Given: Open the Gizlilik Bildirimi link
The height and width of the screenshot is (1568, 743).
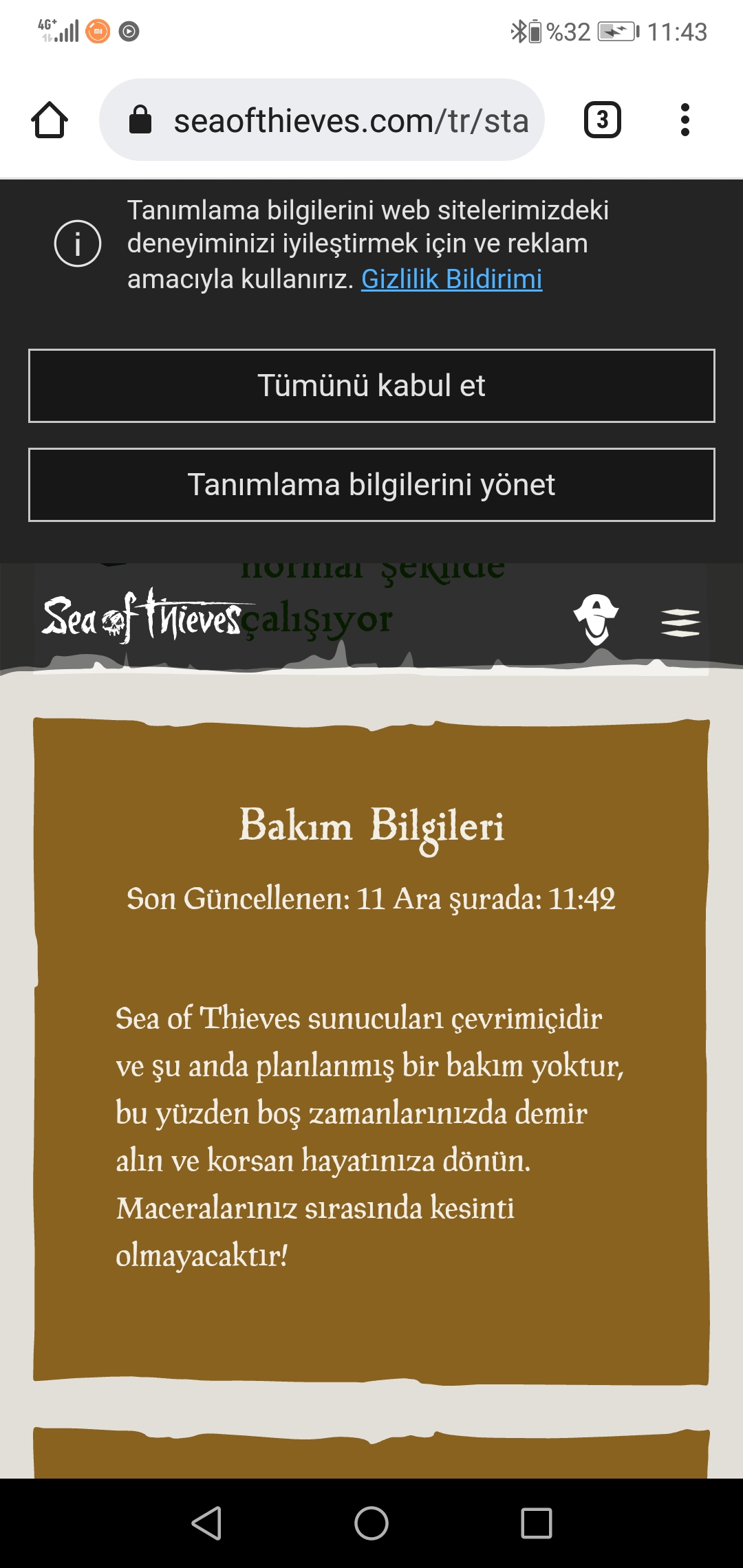Looking at the screenshot, I should (x=451, y=279).
